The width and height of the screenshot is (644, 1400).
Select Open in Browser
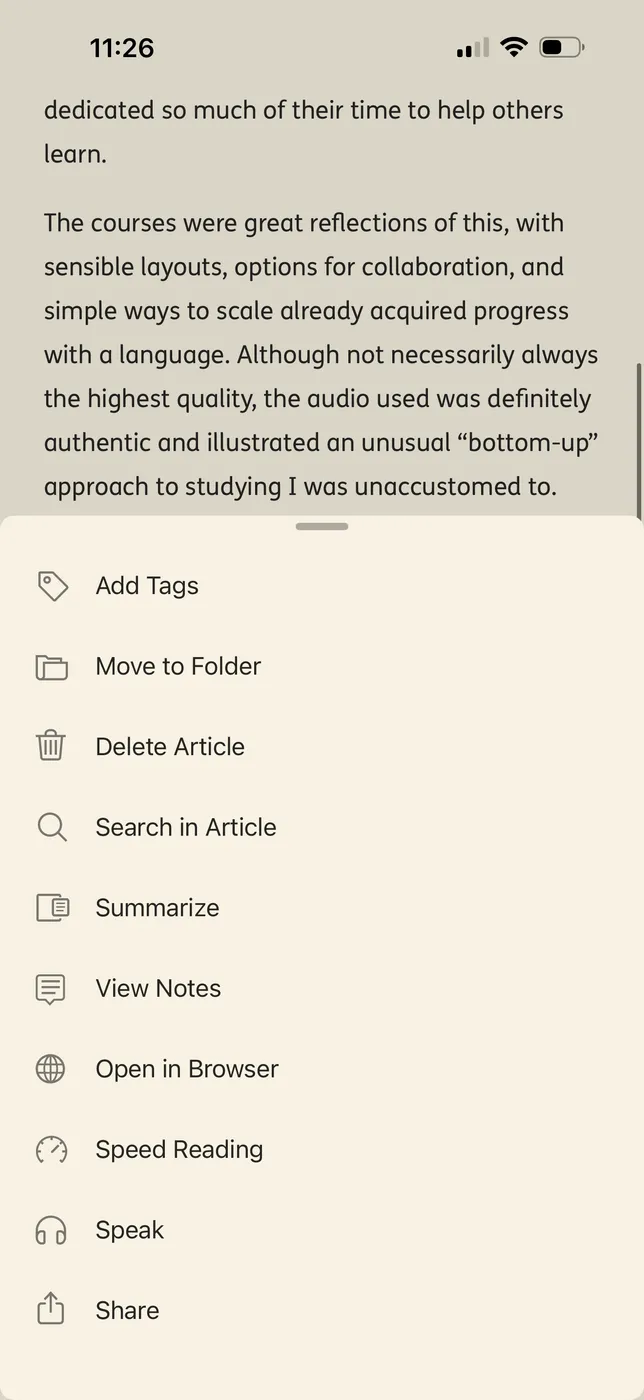[x=187, y=1069]
